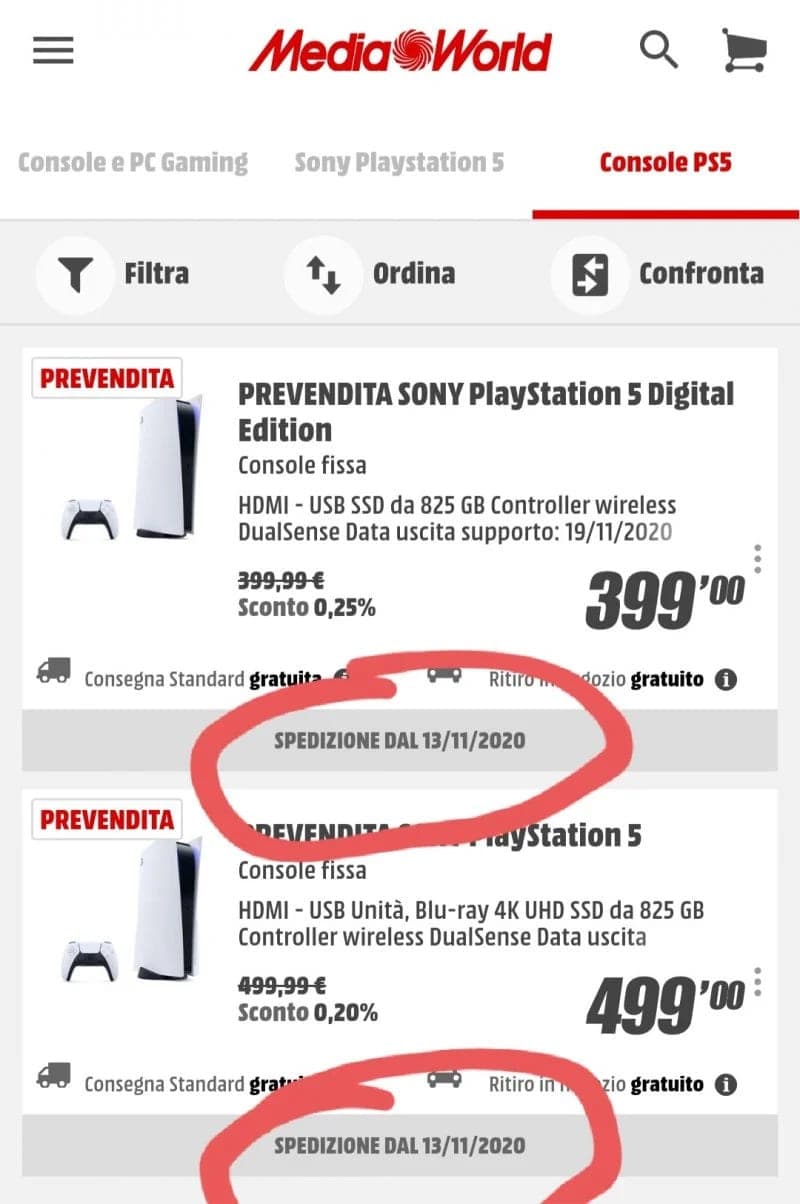Viewport: 800px width, 1204px height.
Task: Select the Console PS5 tab
Action: 665,162
